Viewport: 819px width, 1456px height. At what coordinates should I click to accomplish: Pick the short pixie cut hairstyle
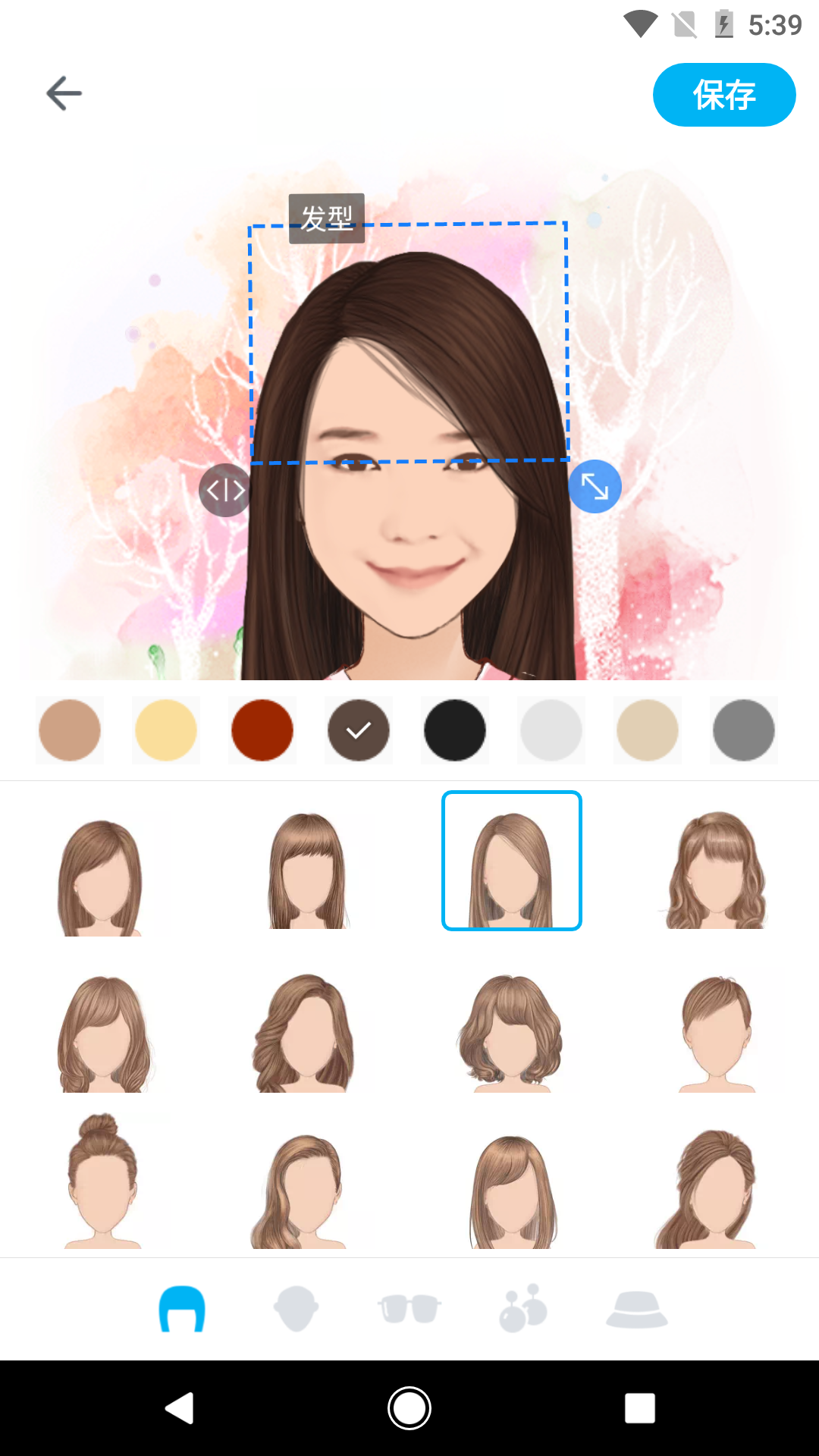[x=716, y=1033]
